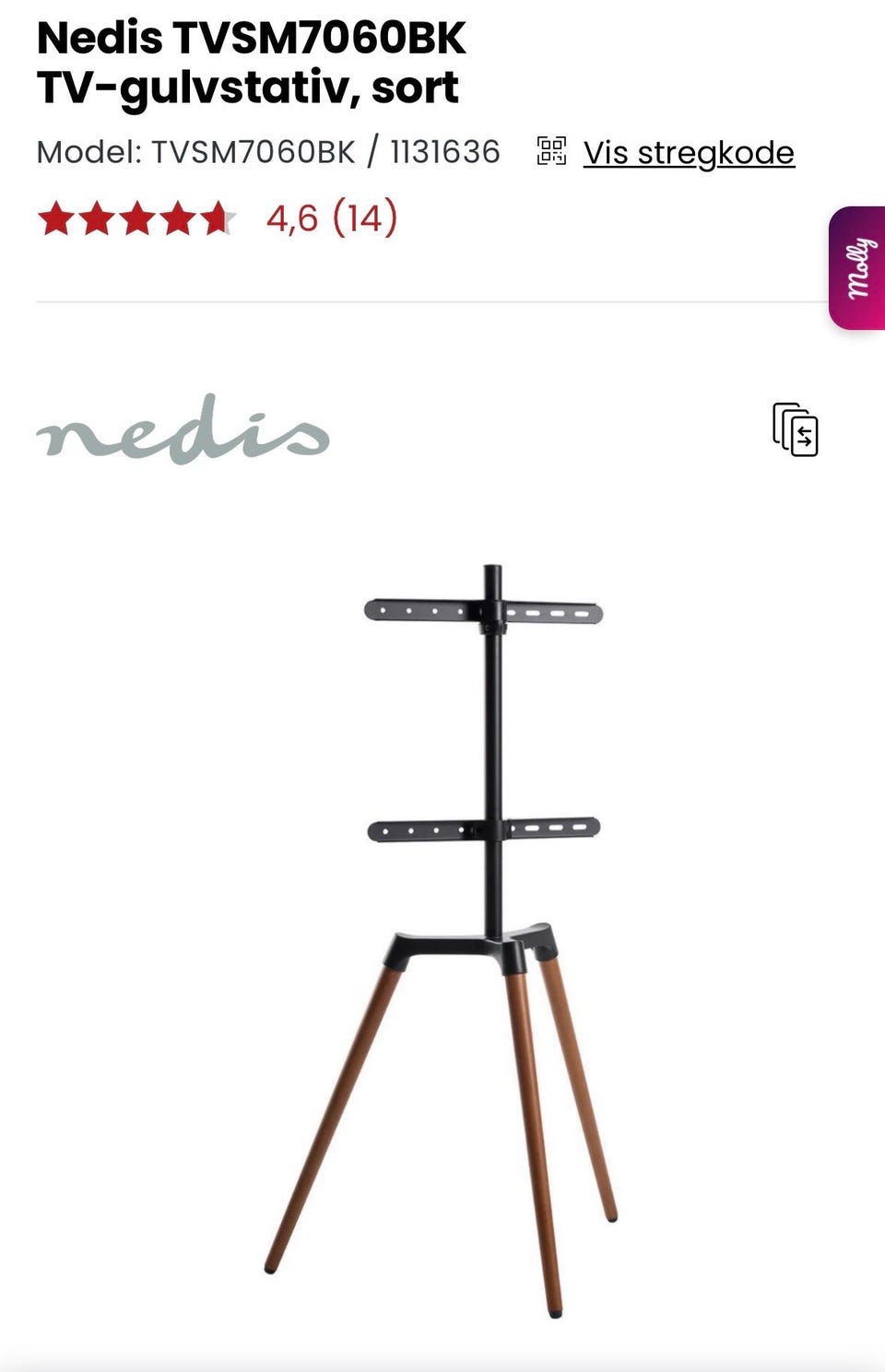Screen dimensions: 885x1372
Task: Tap the compare products icon
Action: 795,429
